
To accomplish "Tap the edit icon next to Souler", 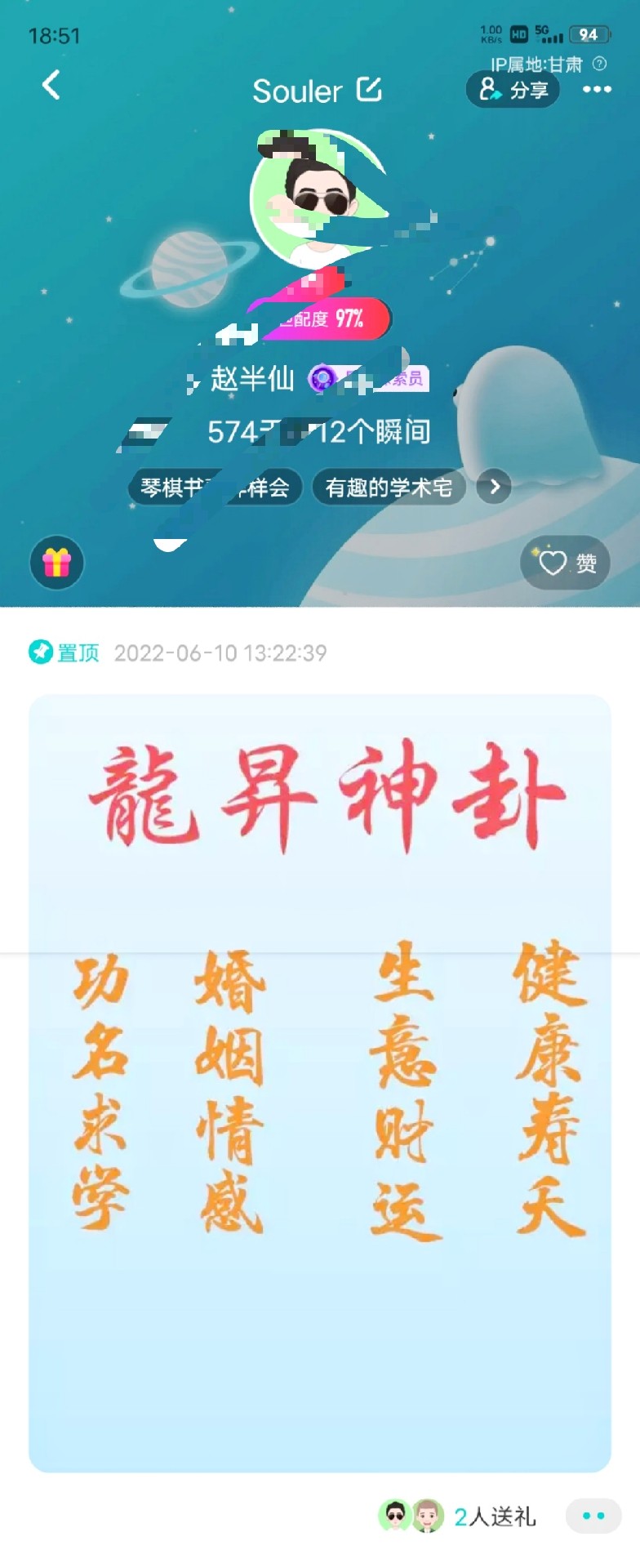I will pos(369,90).
